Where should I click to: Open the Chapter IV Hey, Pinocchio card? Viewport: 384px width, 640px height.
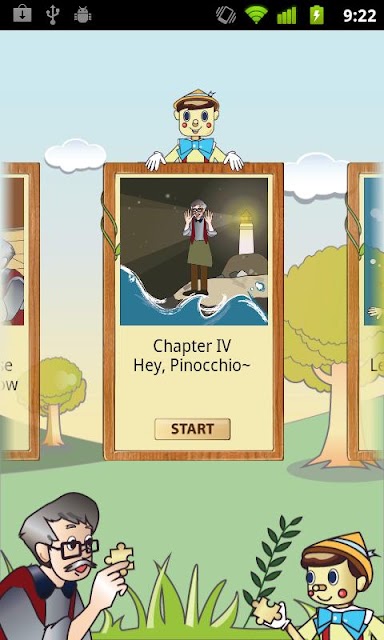(x=193, y=311)
